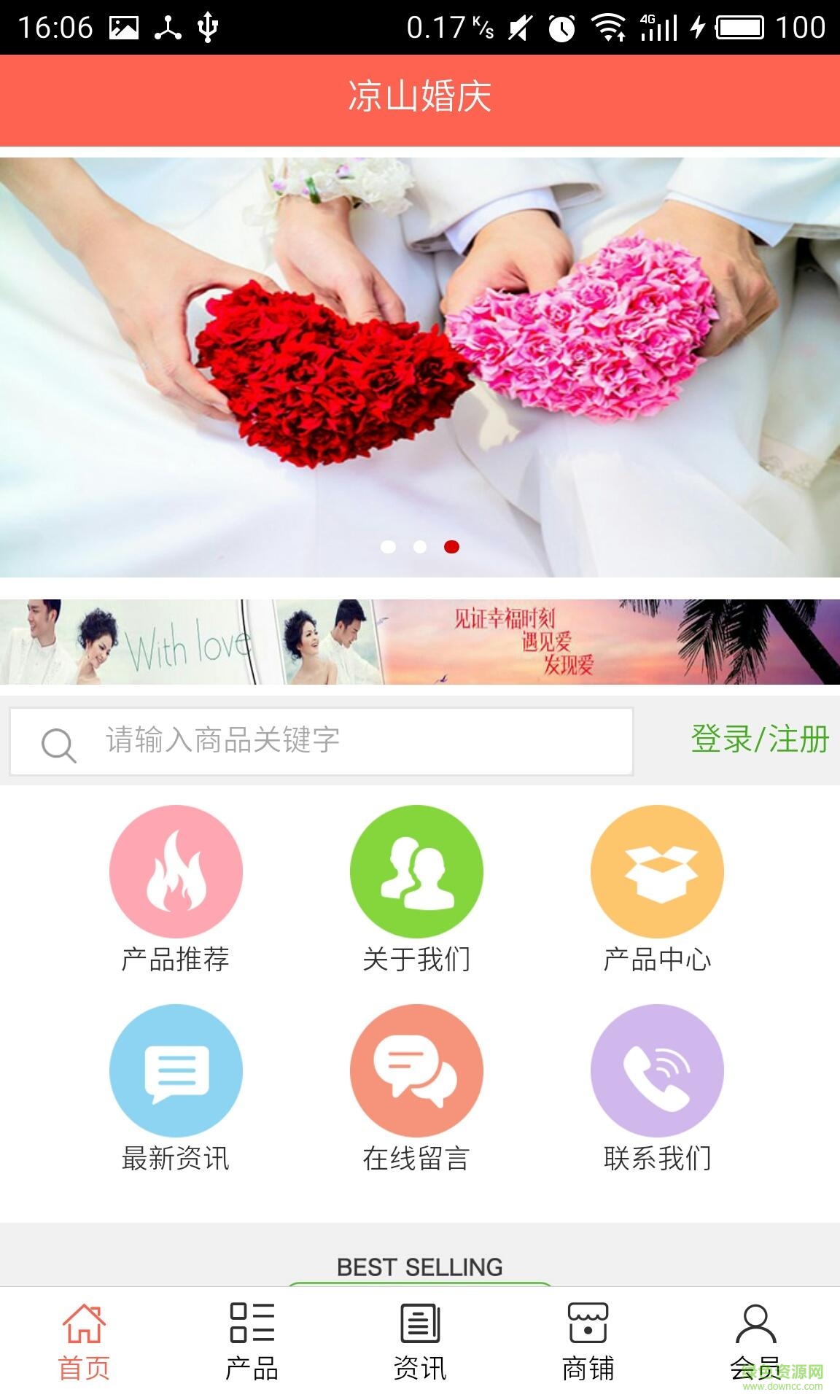Open the wedding flowers carousel banner
The width and height of the screenshot is (840, 1400).
pos(420,367)
